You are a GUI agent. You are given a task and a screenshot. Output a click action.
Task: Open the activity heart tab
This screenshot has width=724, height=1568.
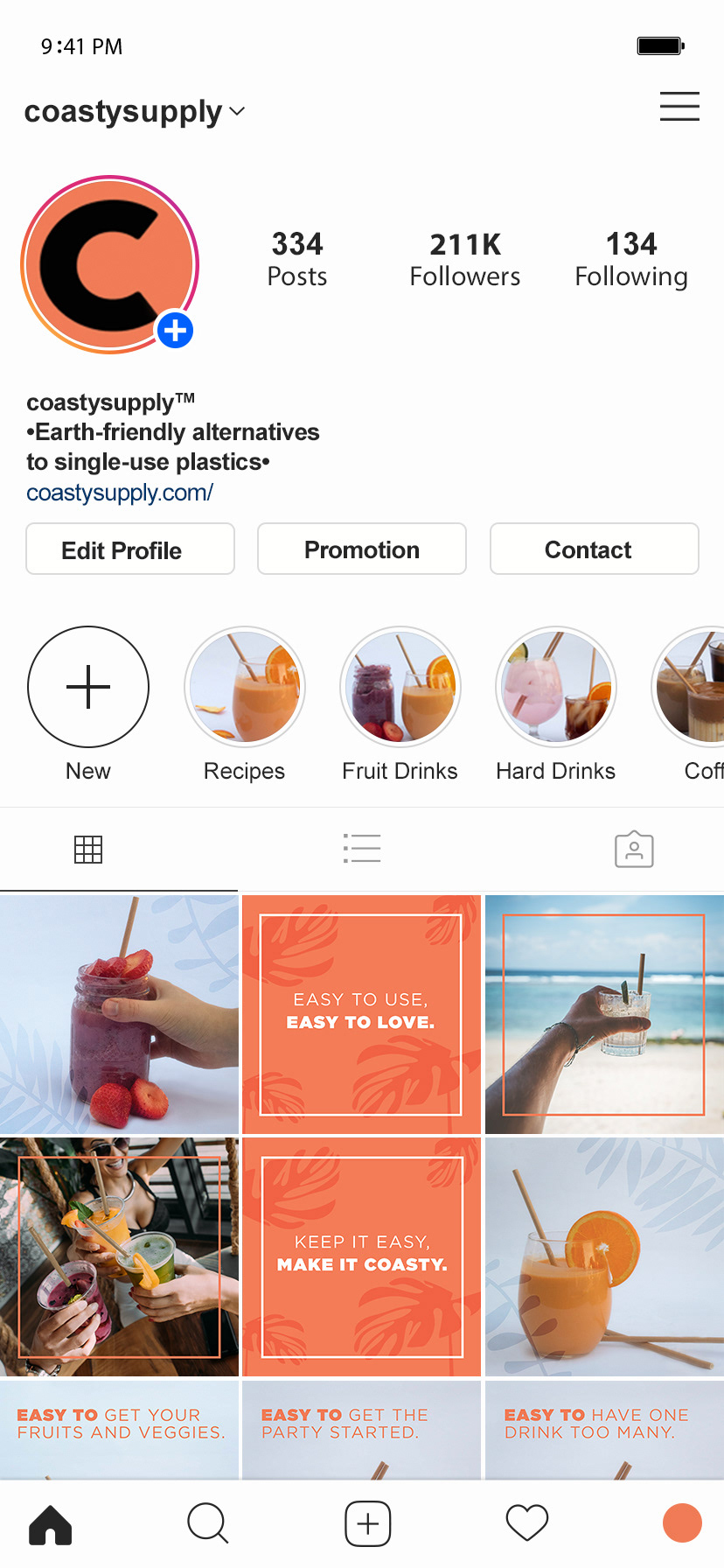click(x=526, y=1523)
